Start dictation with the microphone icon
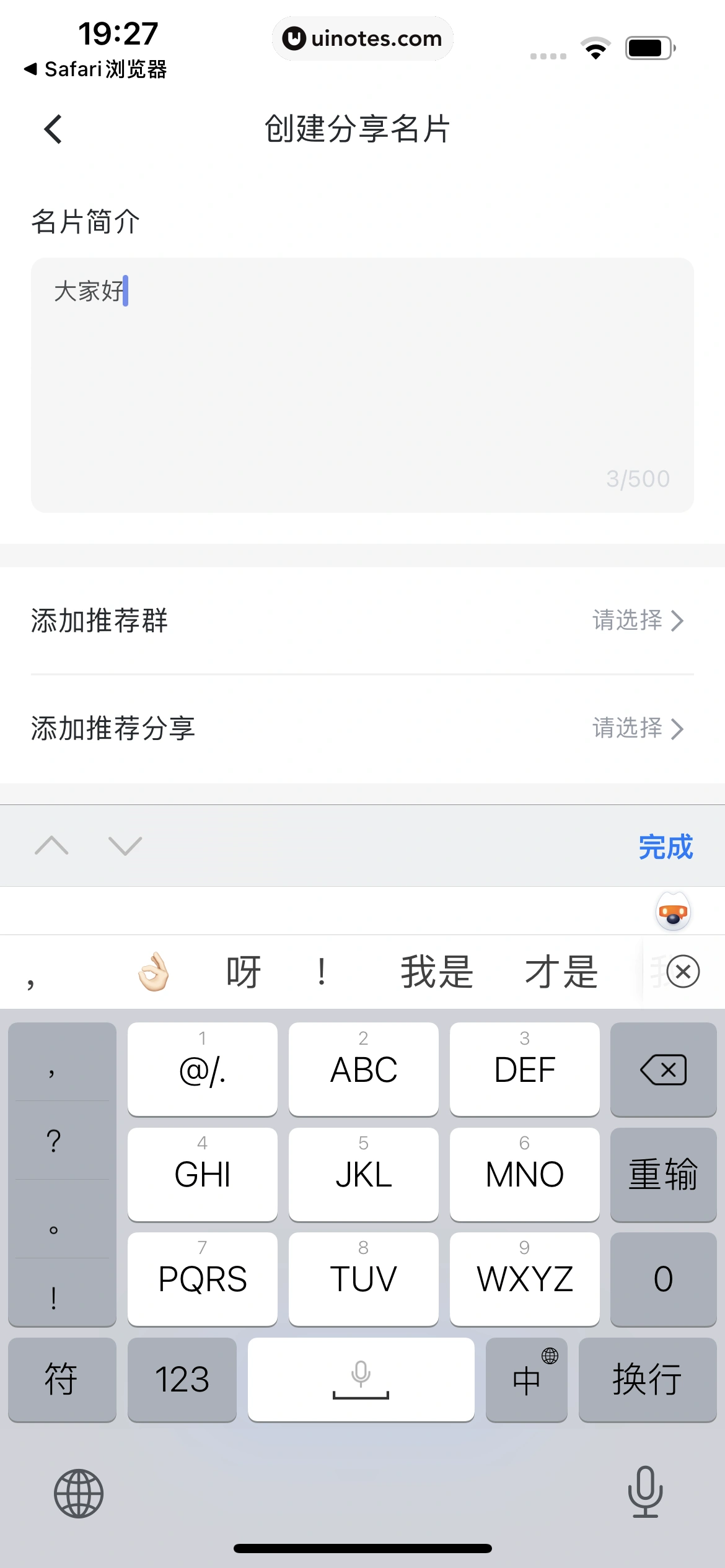725x1568 pixels. click(645, 1492)
